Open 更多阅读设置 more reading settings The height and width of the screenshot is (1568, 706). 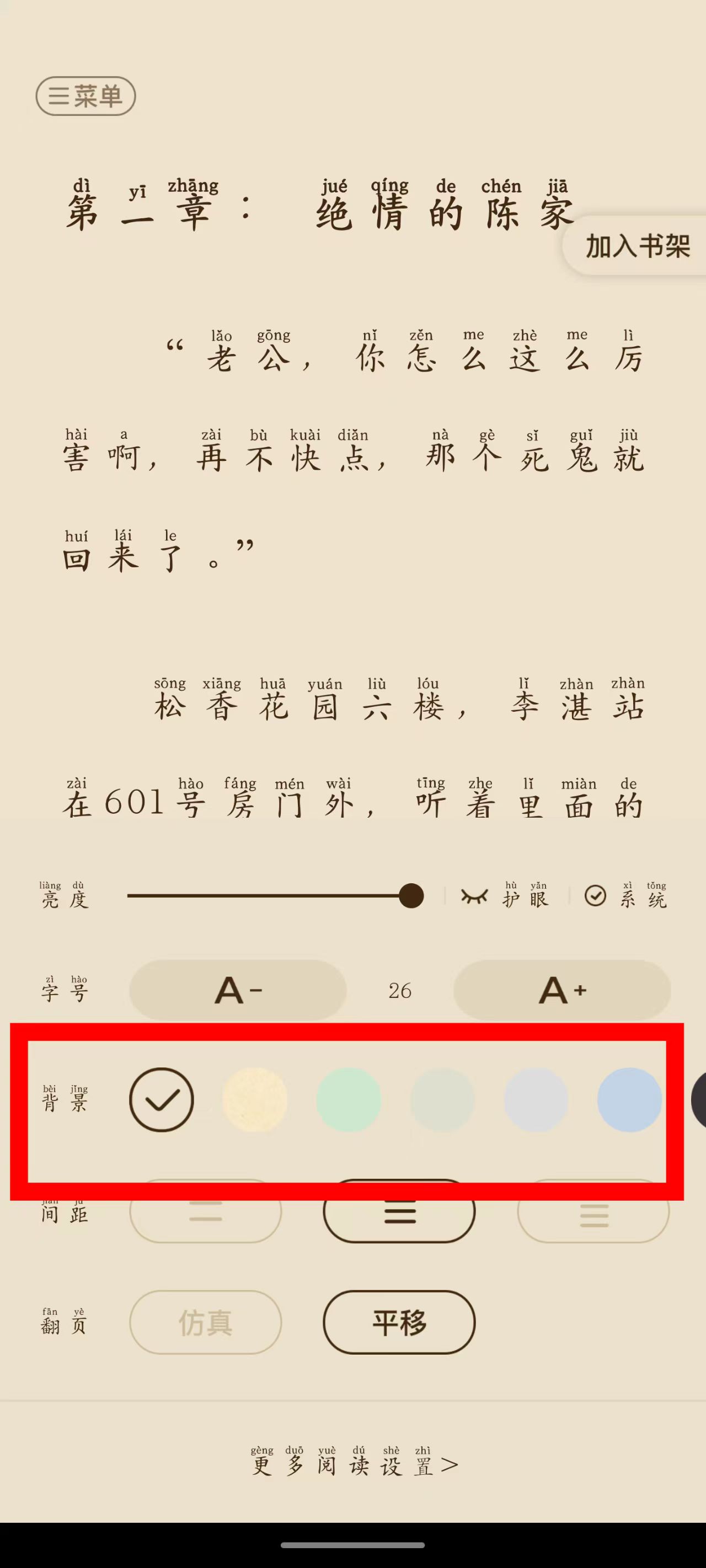[354, 1464]
